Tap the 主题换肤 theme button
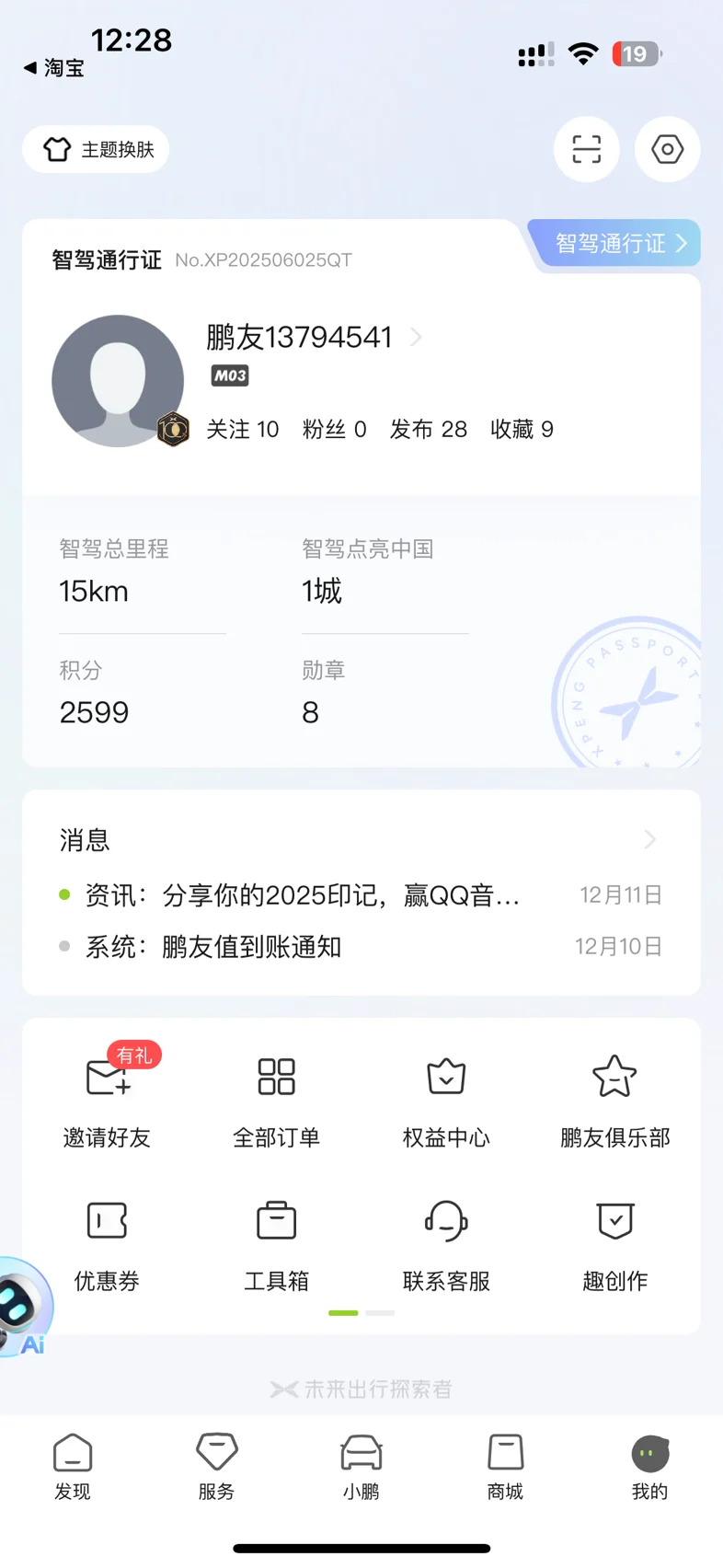Image resolution: width=723 pixels, height=1568 pixels. 97,149
